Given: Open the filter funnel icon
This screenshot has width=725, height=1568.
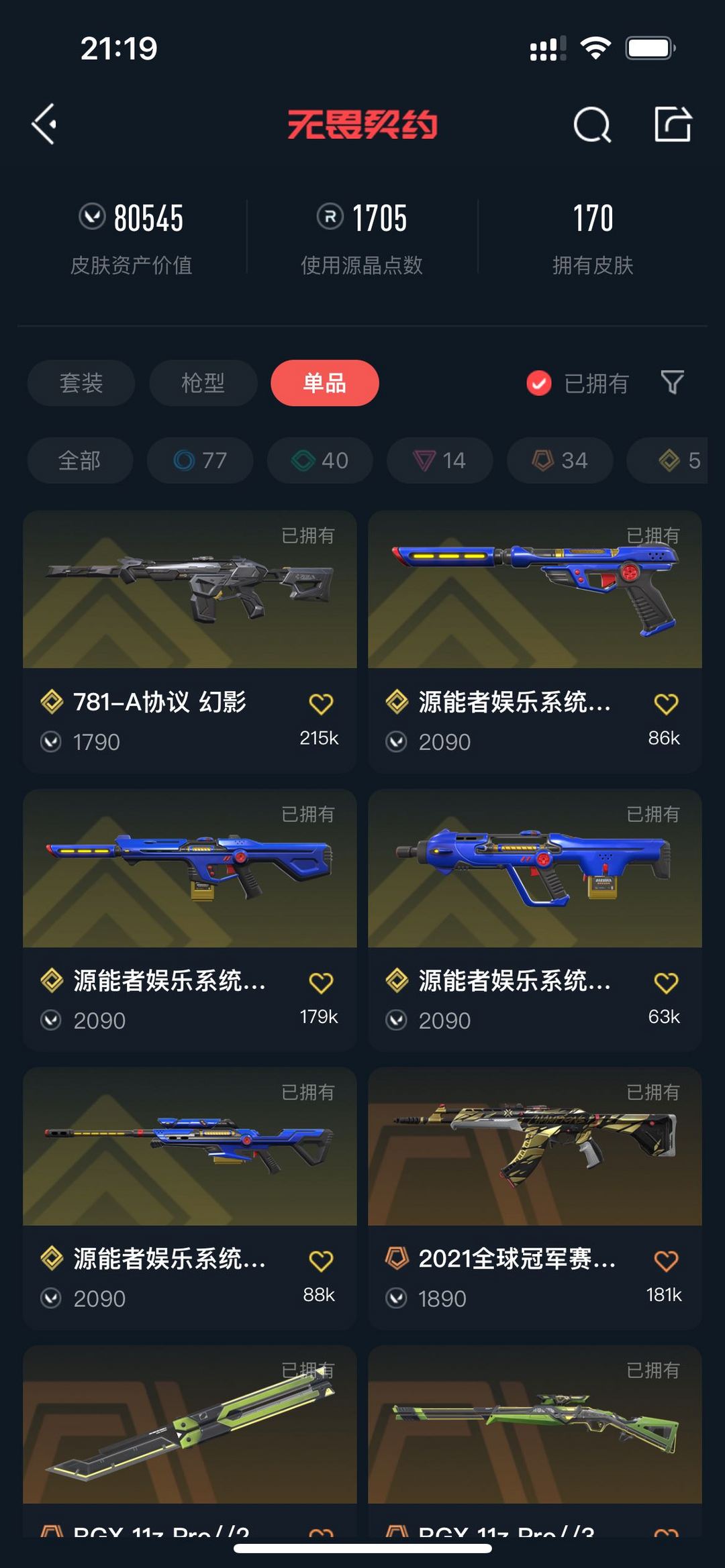Looking at the screenshot, I should (x=672, y=382).
